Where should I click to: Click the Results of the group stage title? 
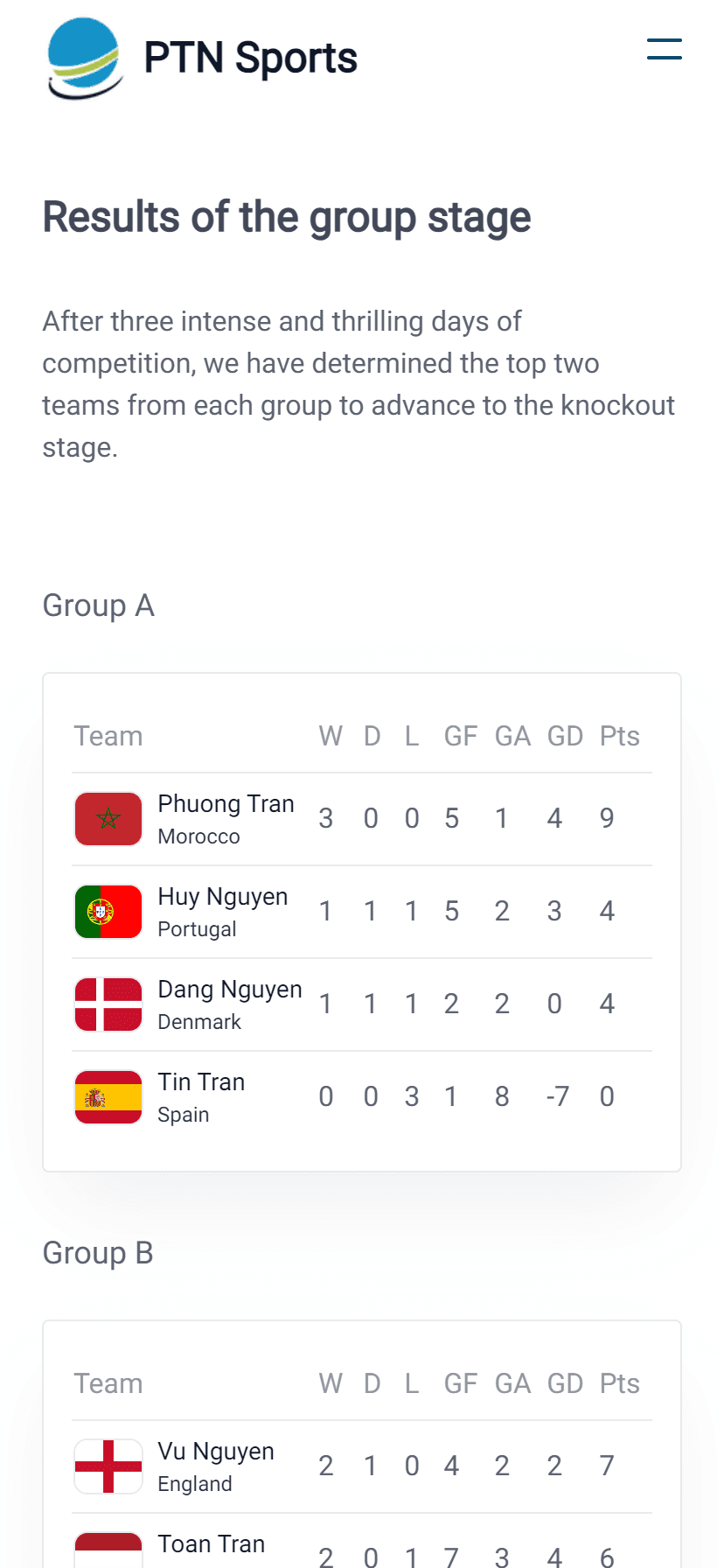pos(287,217)
